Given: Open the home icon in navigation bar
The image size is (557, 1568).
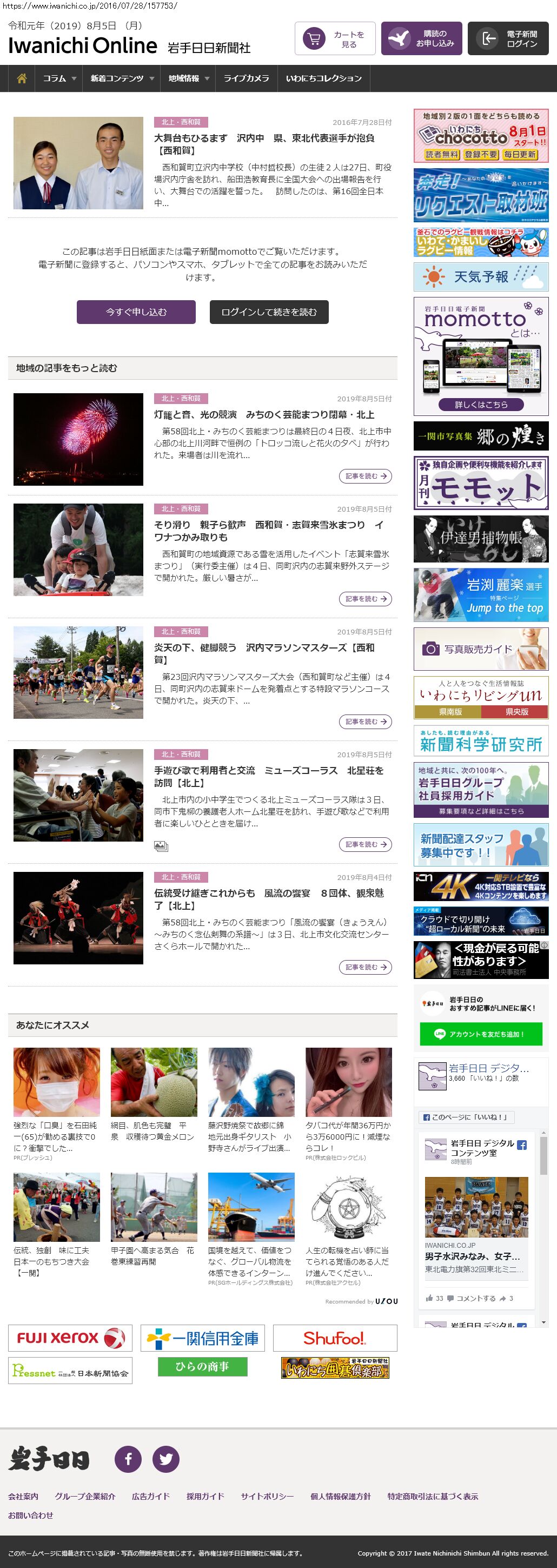Looking at the screenshot, I should (x=22, y=78).
